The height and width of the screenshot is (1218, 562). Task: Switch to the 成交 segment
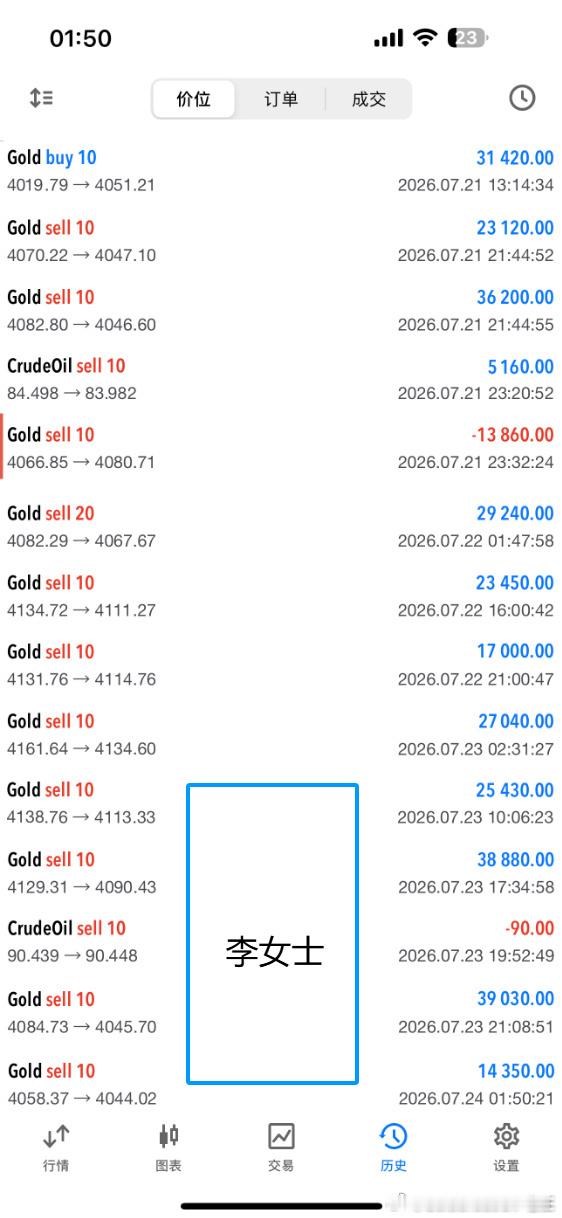[x=368, y=99]
